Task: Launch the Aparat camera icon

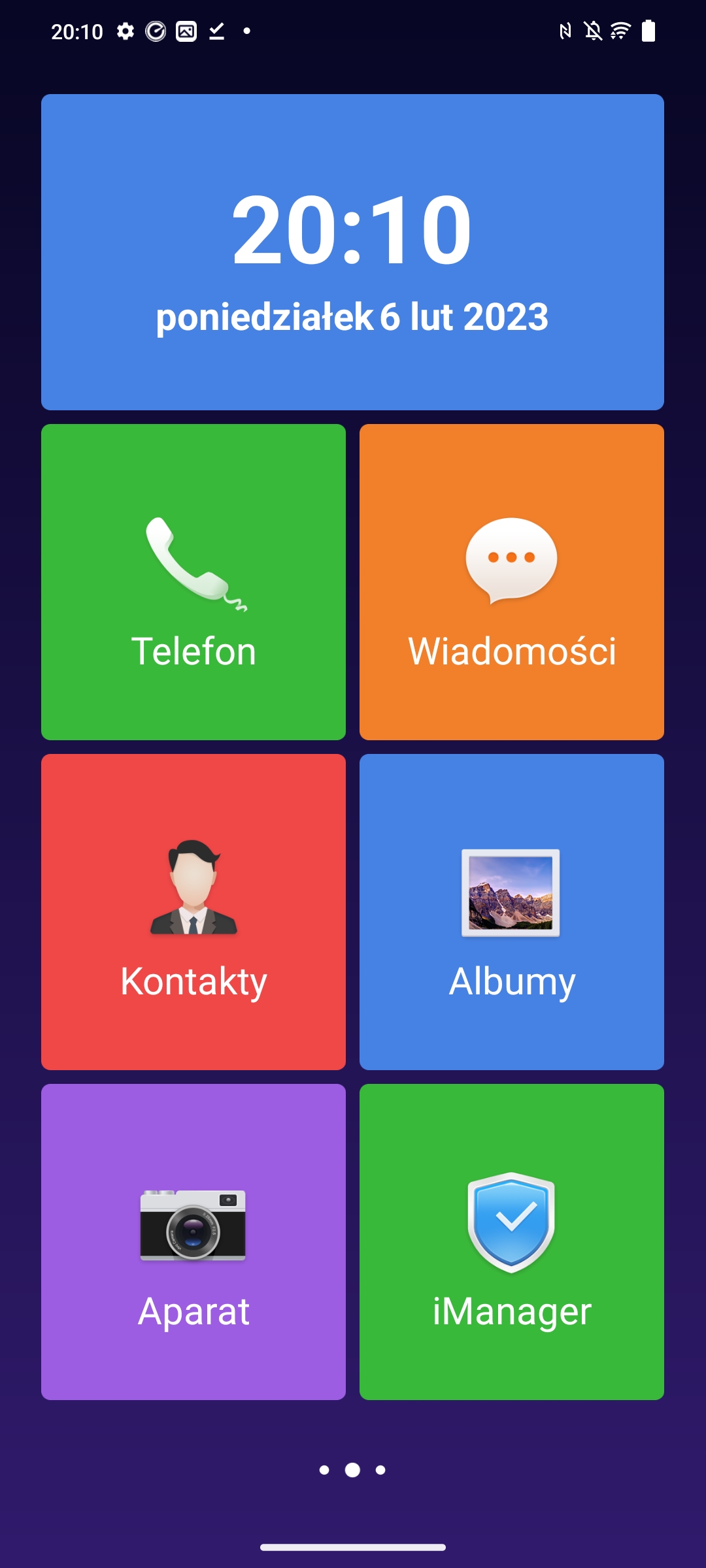Action: coord(193,1227)
